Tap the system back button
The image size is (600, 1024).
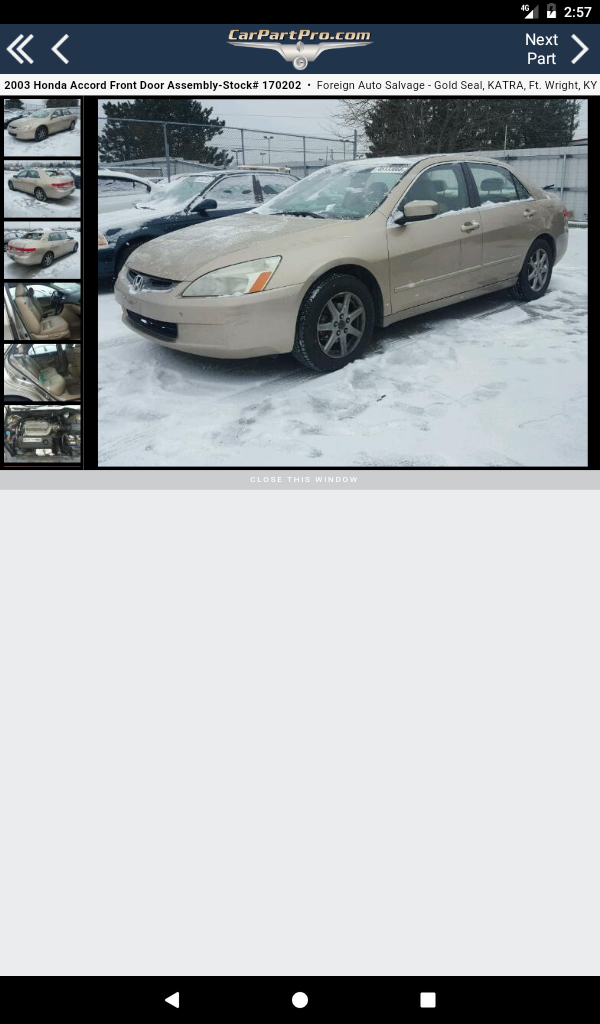(x=172, y=999)
